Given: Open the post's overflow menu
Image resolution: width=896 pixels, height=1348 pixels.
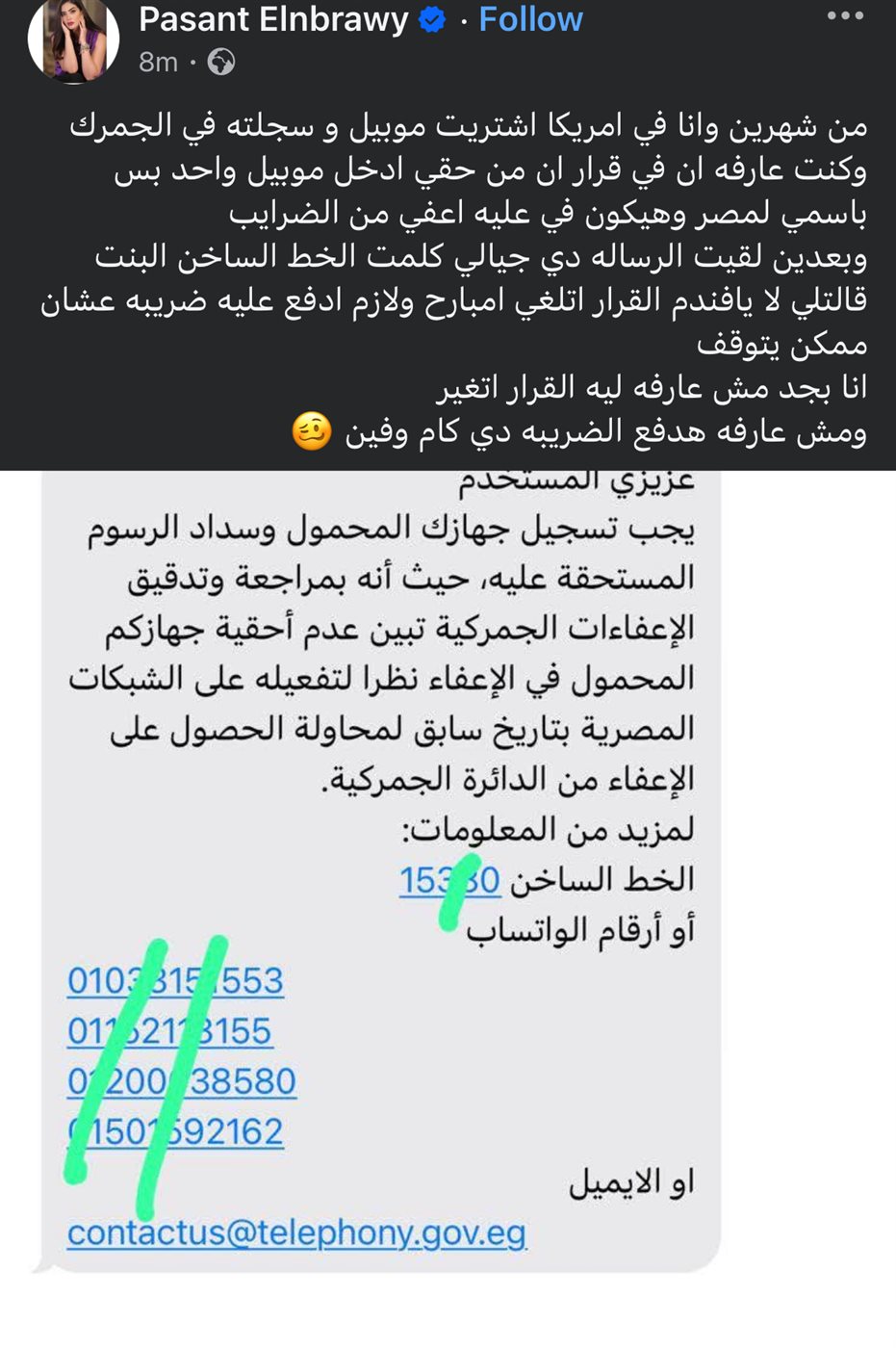Looking at the screenshot, I should coord(845,15).
